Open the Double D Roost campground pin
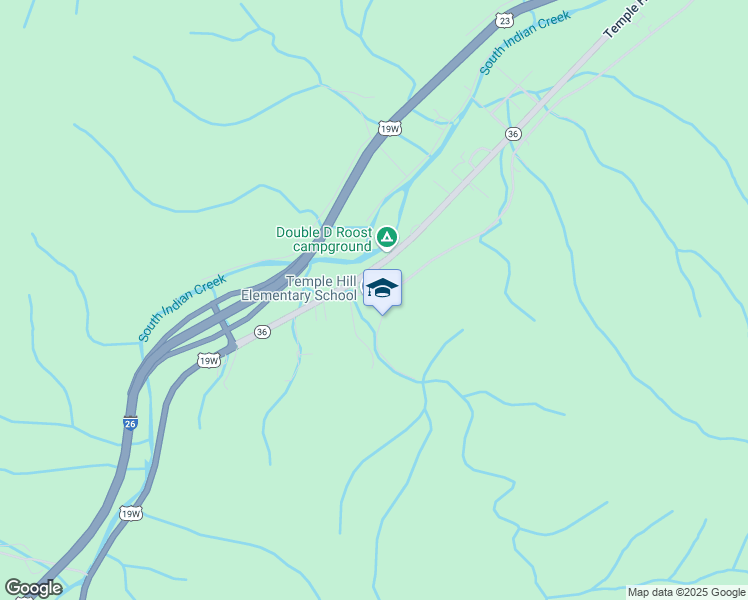Viewport: 748px width, 600px height. pos(387,238)
